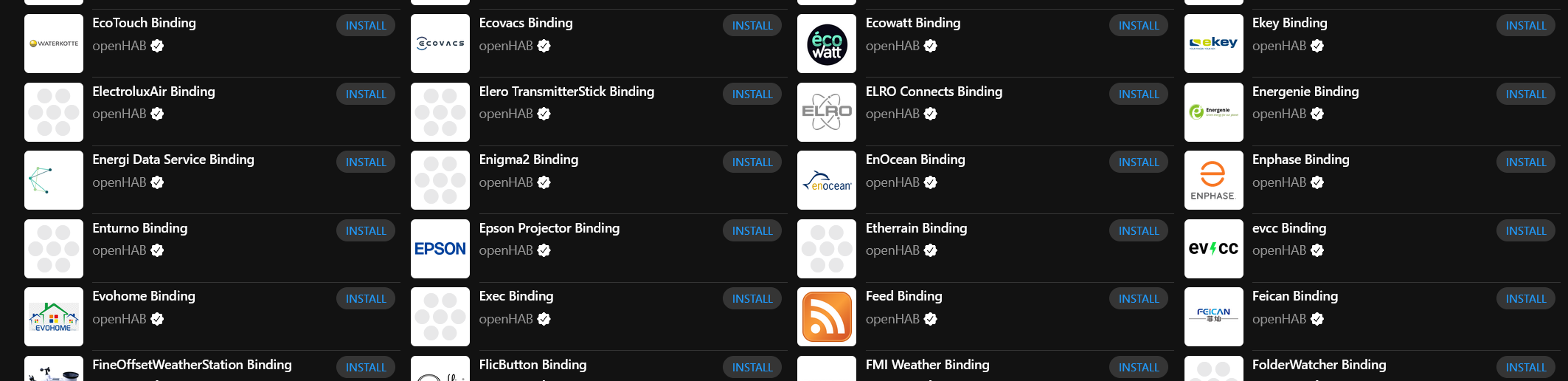Open the evcc Binding entry
Image resolution: width=1568 pixels, height=381 pixels.
point(1288,229)
